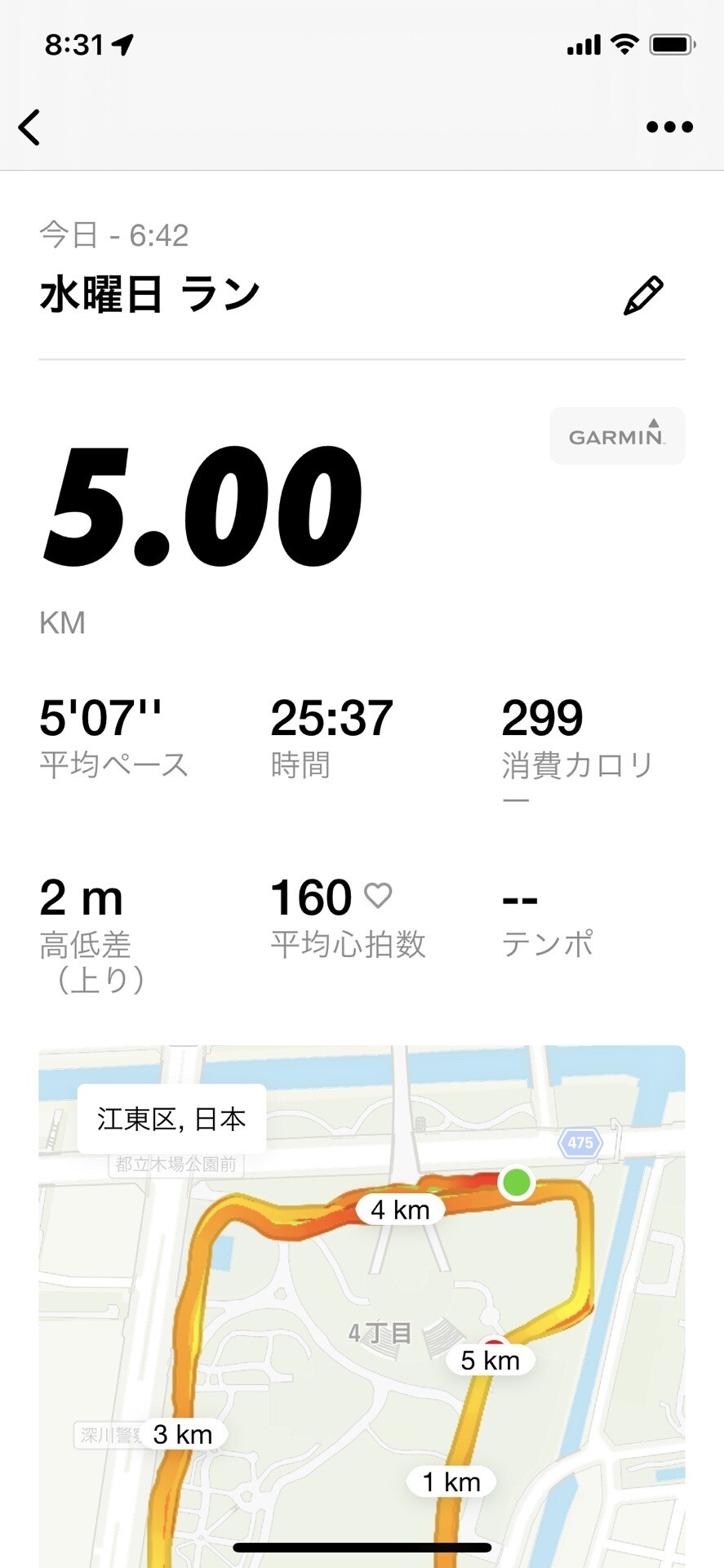
Task: Tap the Wi-Fi icon in the status bar
Action: [625, 45]
